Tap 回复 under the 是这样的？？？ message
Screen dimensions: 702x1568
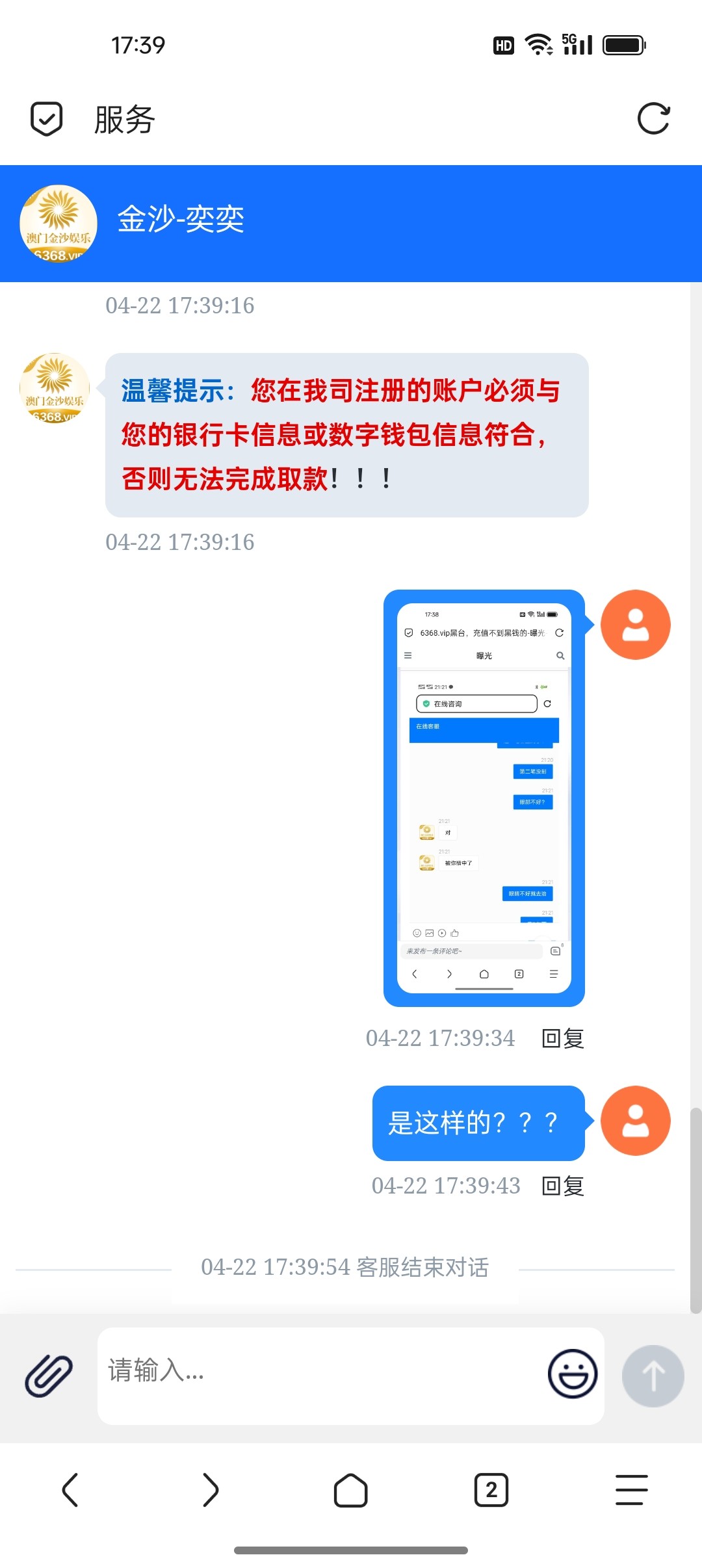click(x=563, y=1186)
